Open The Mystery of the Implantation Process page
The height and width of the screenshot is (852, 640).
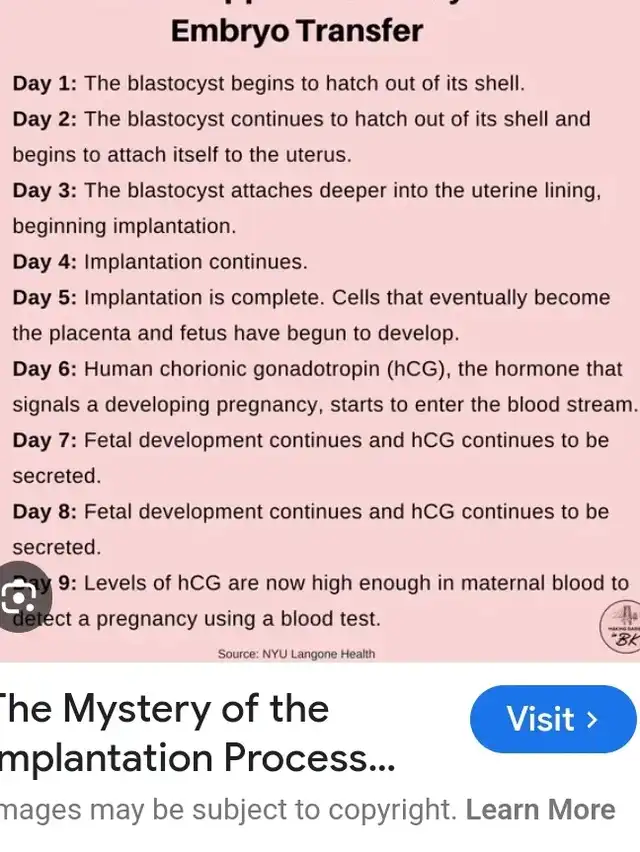(200, 734)
